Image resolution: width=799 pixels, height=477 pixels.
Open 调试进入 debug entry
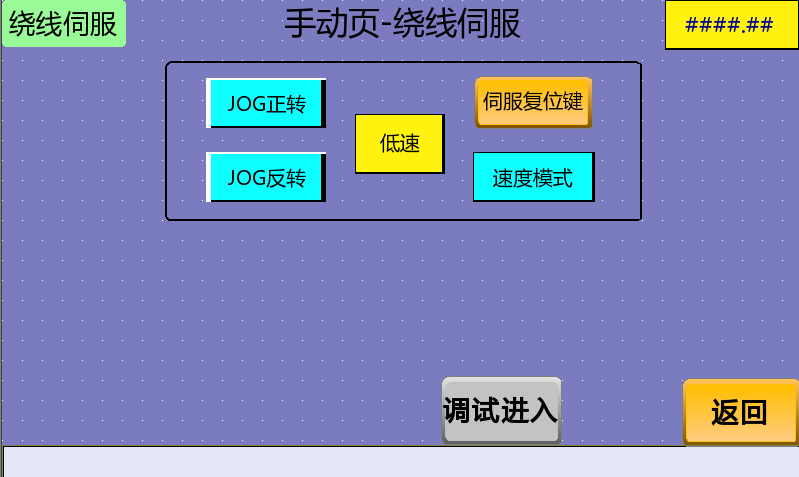tap(501, 410)
